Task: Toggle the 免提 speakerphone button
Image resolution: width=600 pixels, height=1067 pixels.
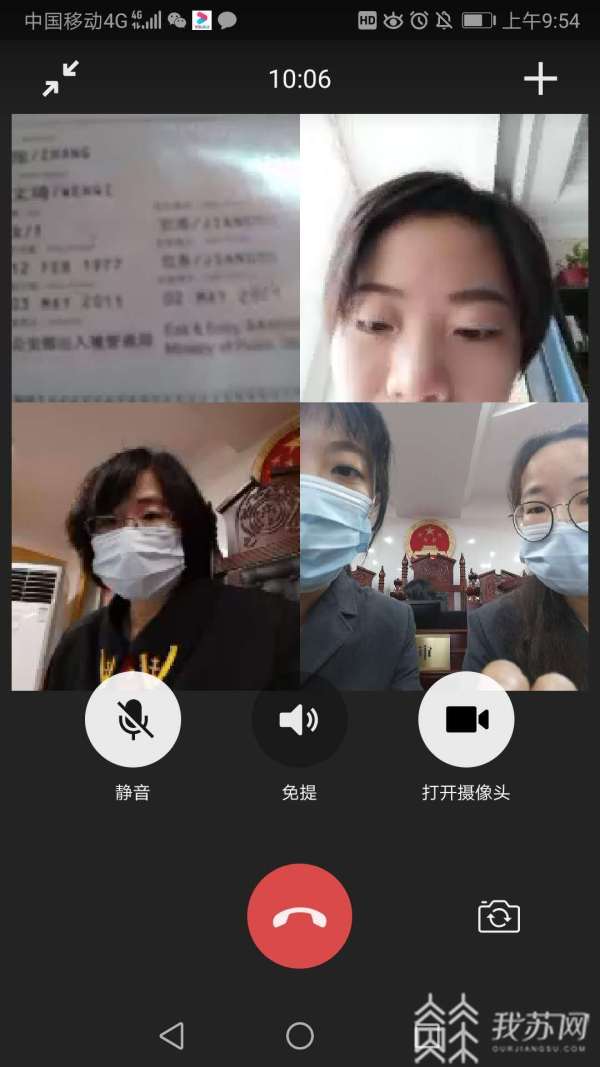Action: (x=299, y=719)
